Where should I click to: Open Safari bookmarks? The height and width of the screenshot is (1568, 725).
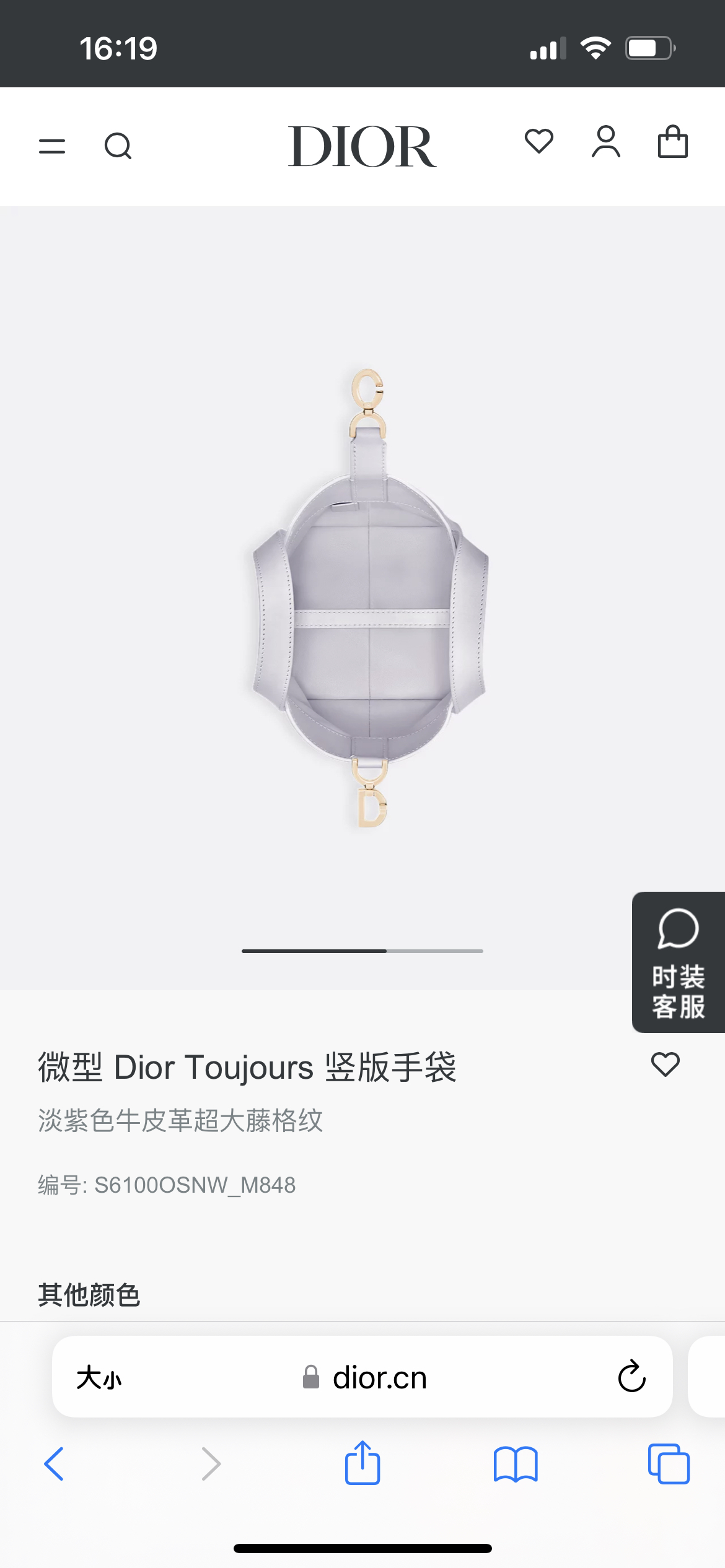516,1464
